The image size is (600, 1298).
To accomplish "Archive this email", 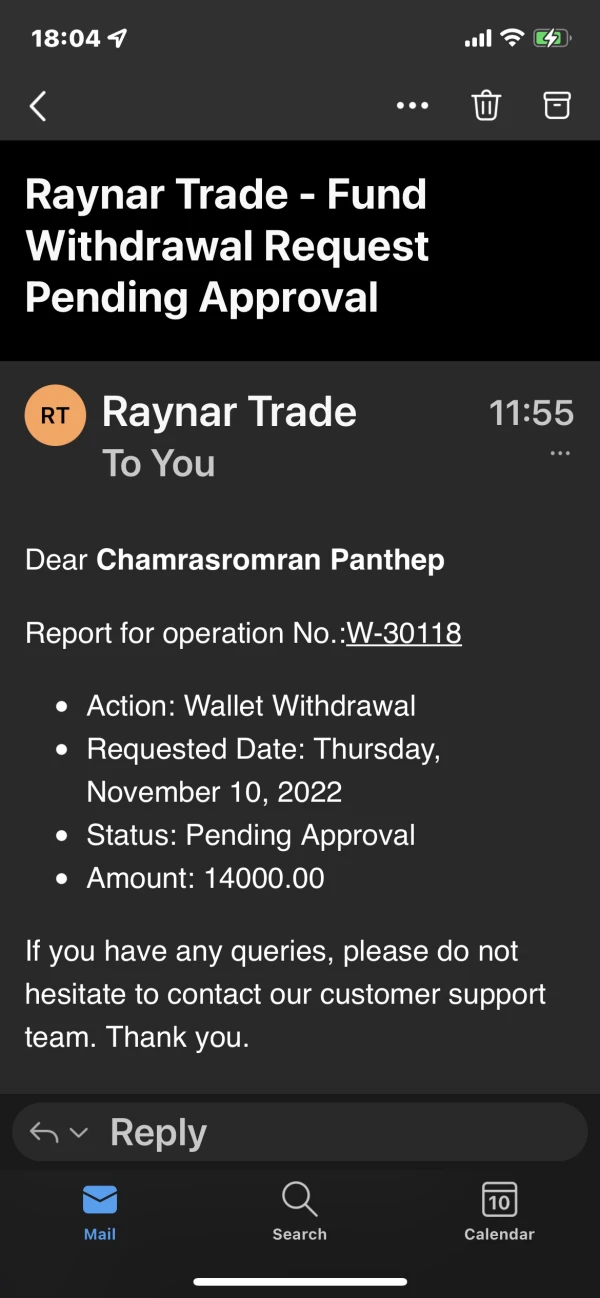I will (x=557, y=105).
